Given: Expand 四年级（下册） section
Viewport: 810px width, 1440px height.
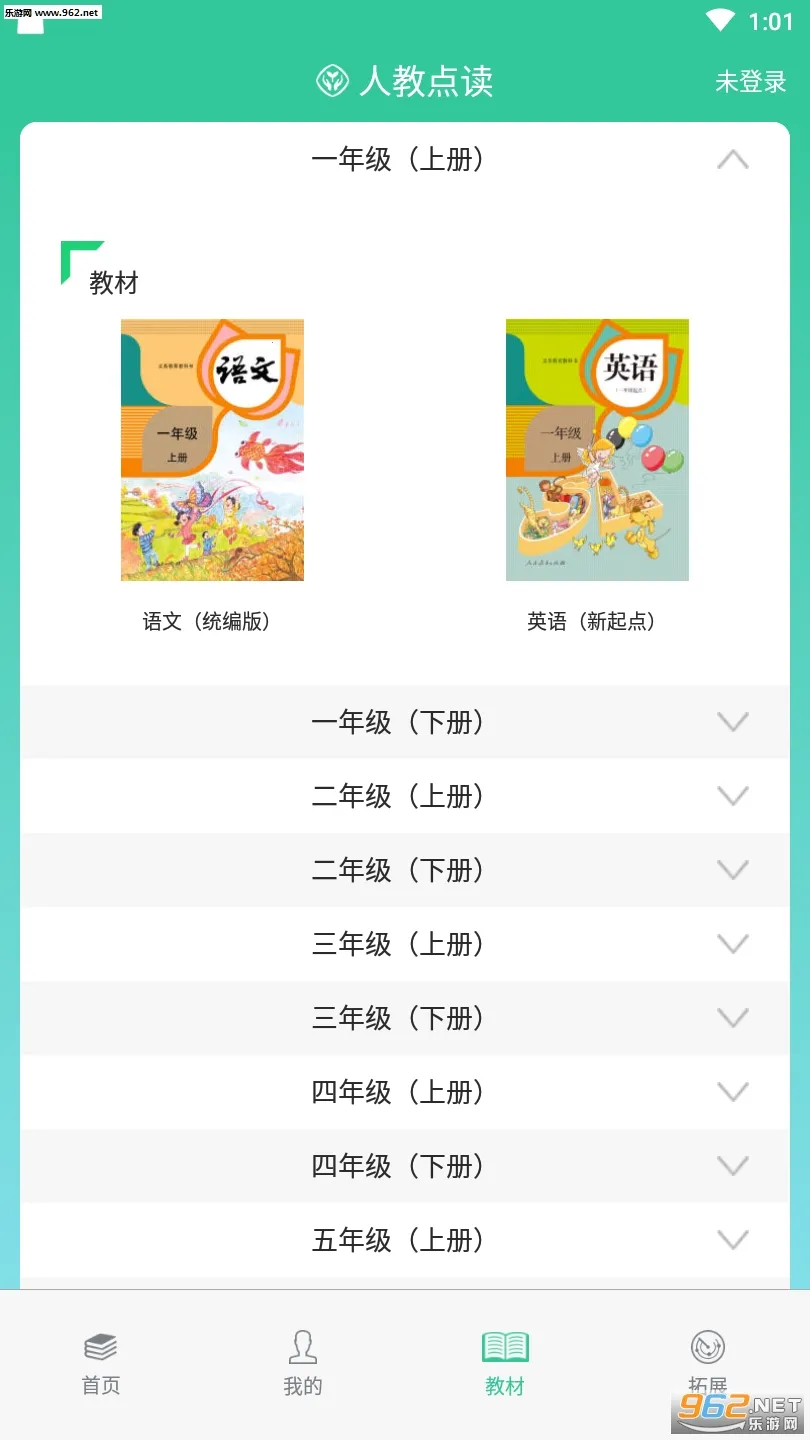Looking at the screenshot, I should (404, 1166).
